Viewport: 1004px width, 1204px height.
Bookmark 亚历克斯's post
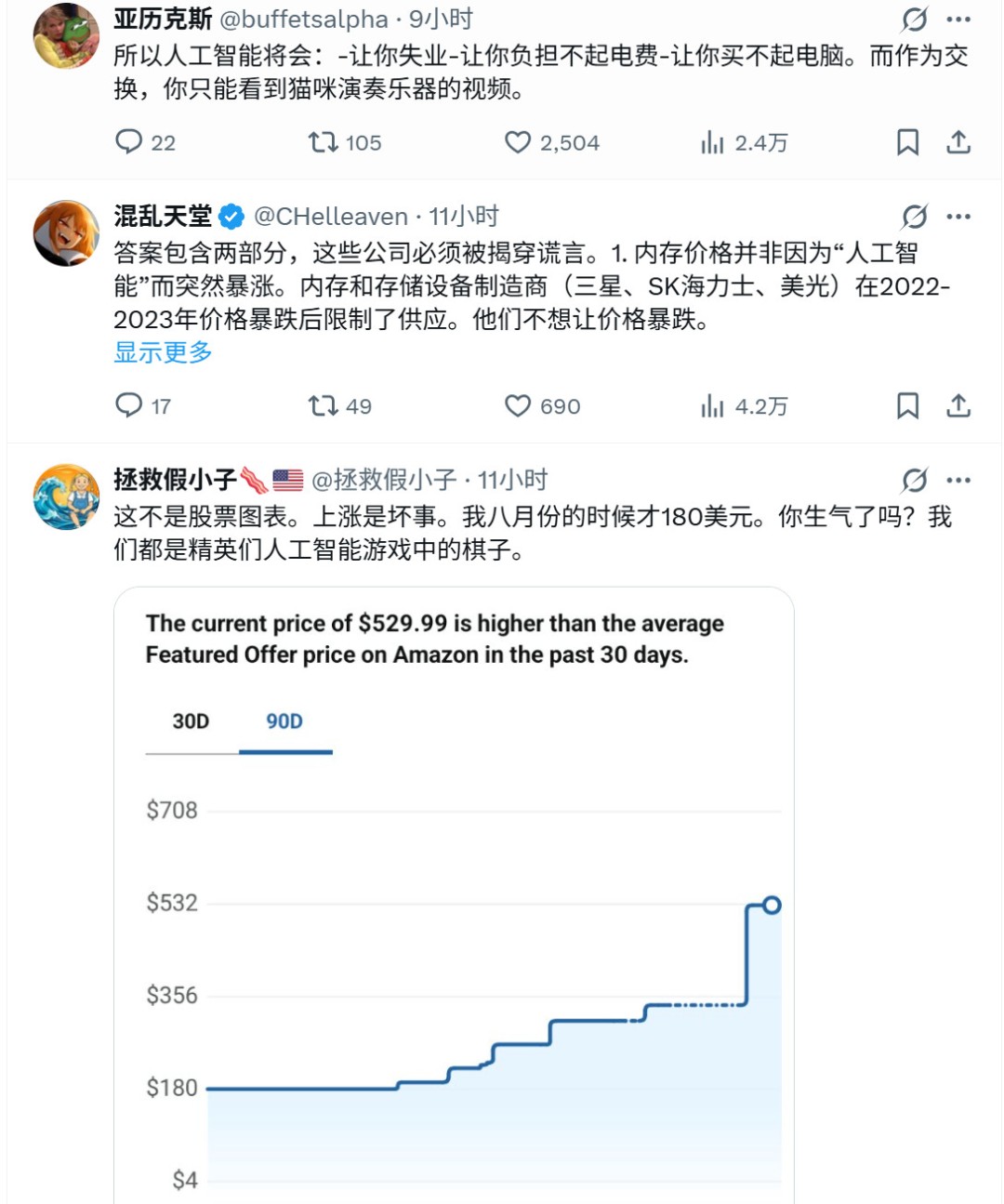907,142
